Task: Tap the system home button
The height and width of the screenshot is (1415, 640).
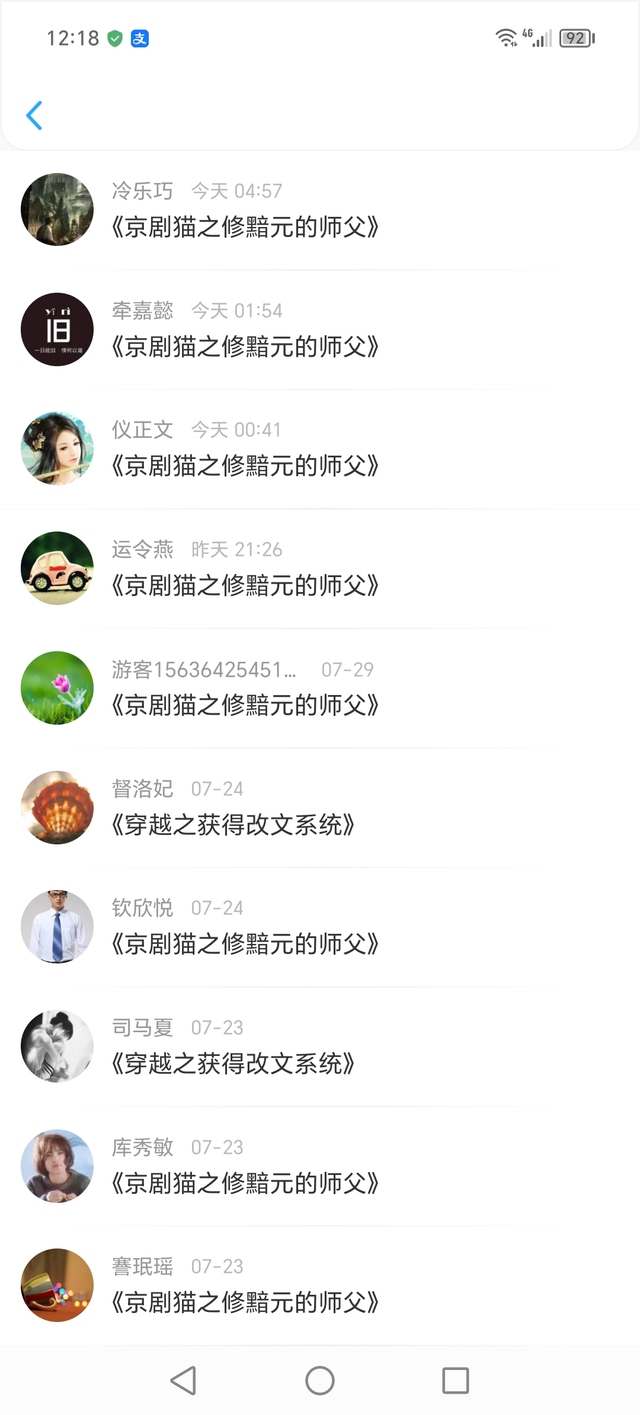Action: point(320,1381)
